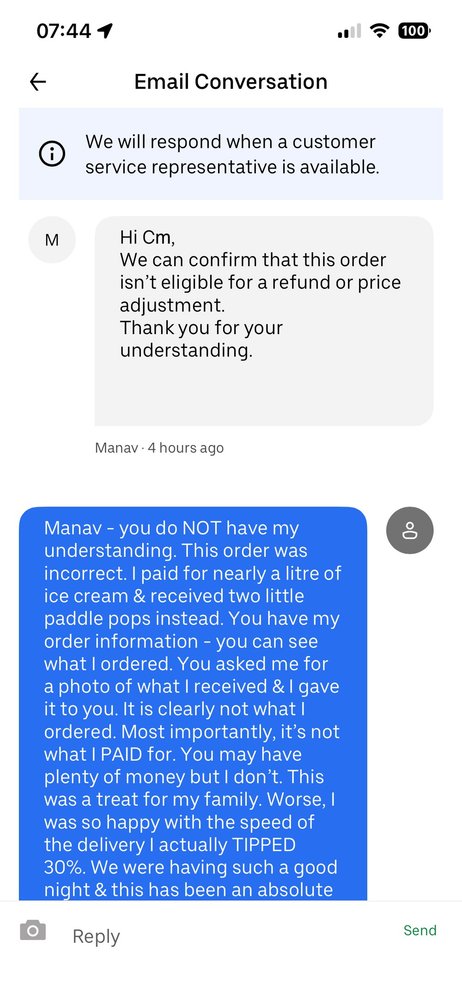The width and height of the screenshot is (462, 1000).
Task: Tap Send to submit the reply
Action: (420, 930)
